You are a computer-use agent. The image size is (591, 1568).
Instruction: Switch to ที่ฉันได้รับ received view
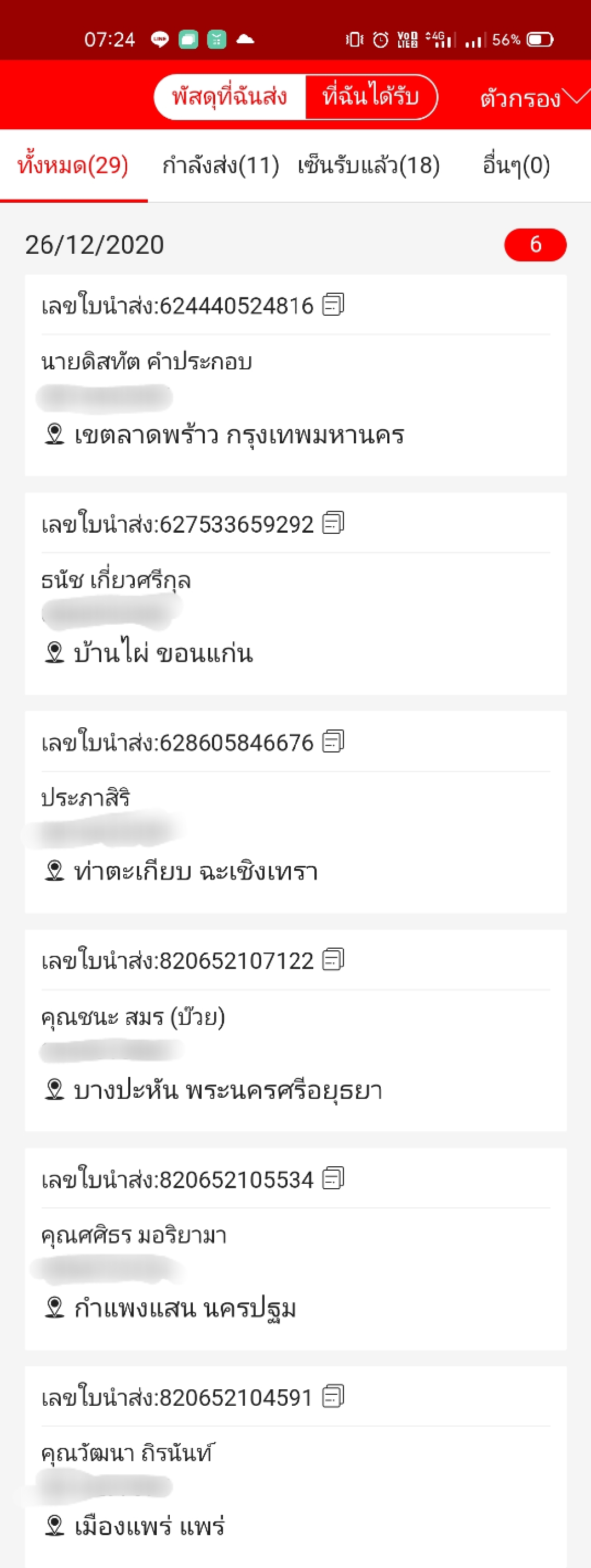click(370, 95)
